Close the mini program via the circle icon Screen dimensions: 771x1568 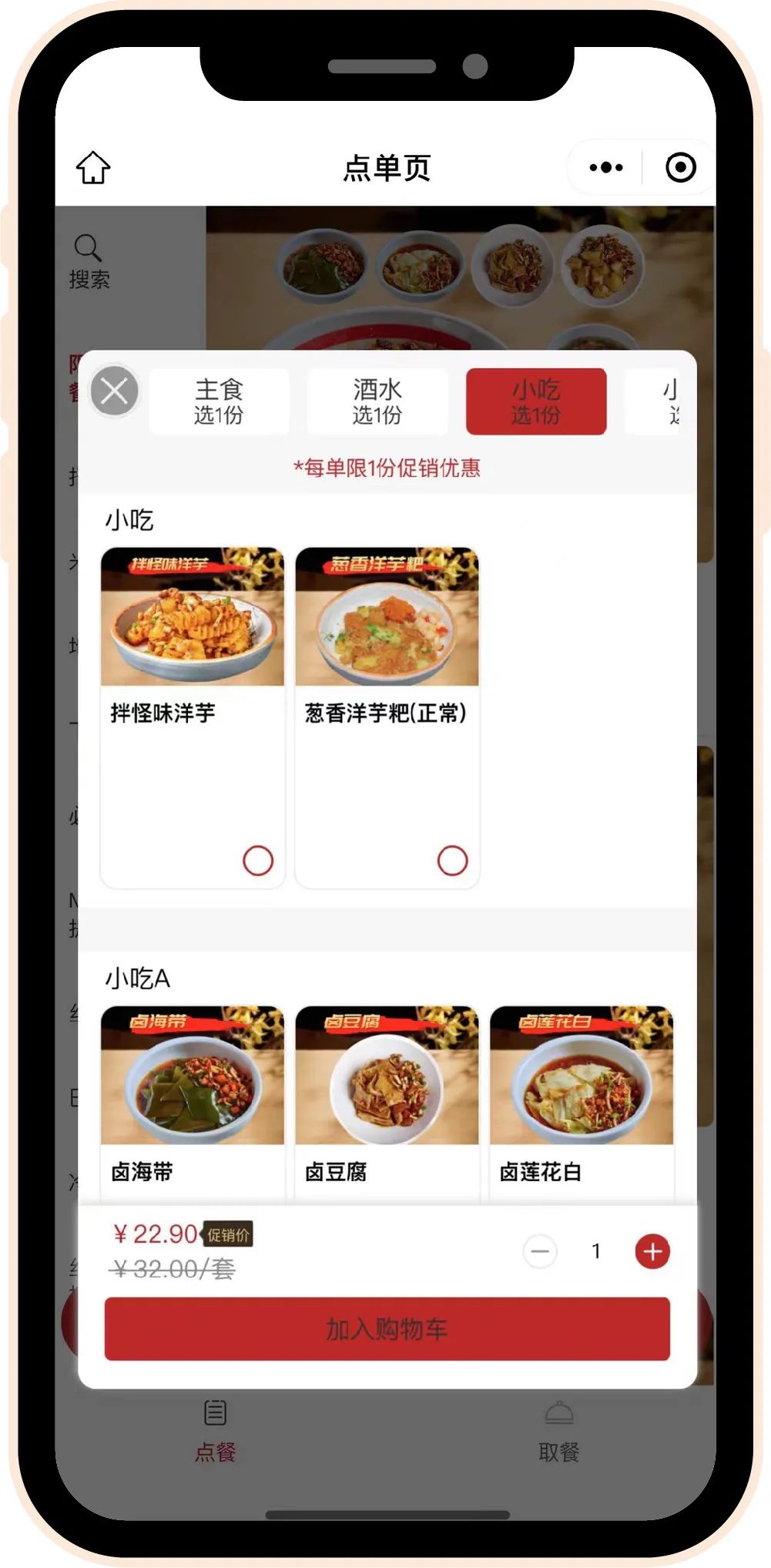[681, 167]
